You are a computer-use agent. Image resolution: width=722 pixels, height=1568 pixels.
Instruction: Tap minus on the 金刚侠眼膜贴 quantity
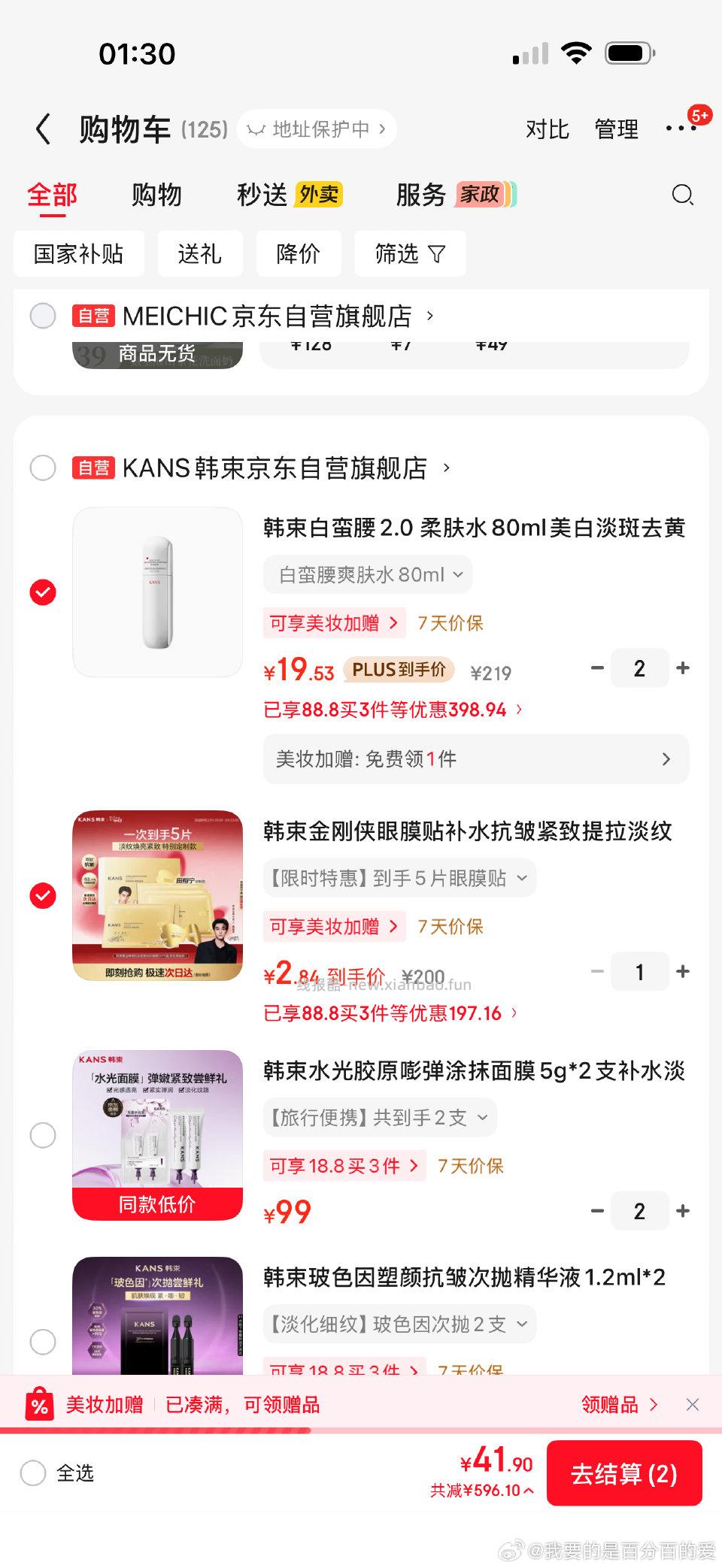[597, 971]
